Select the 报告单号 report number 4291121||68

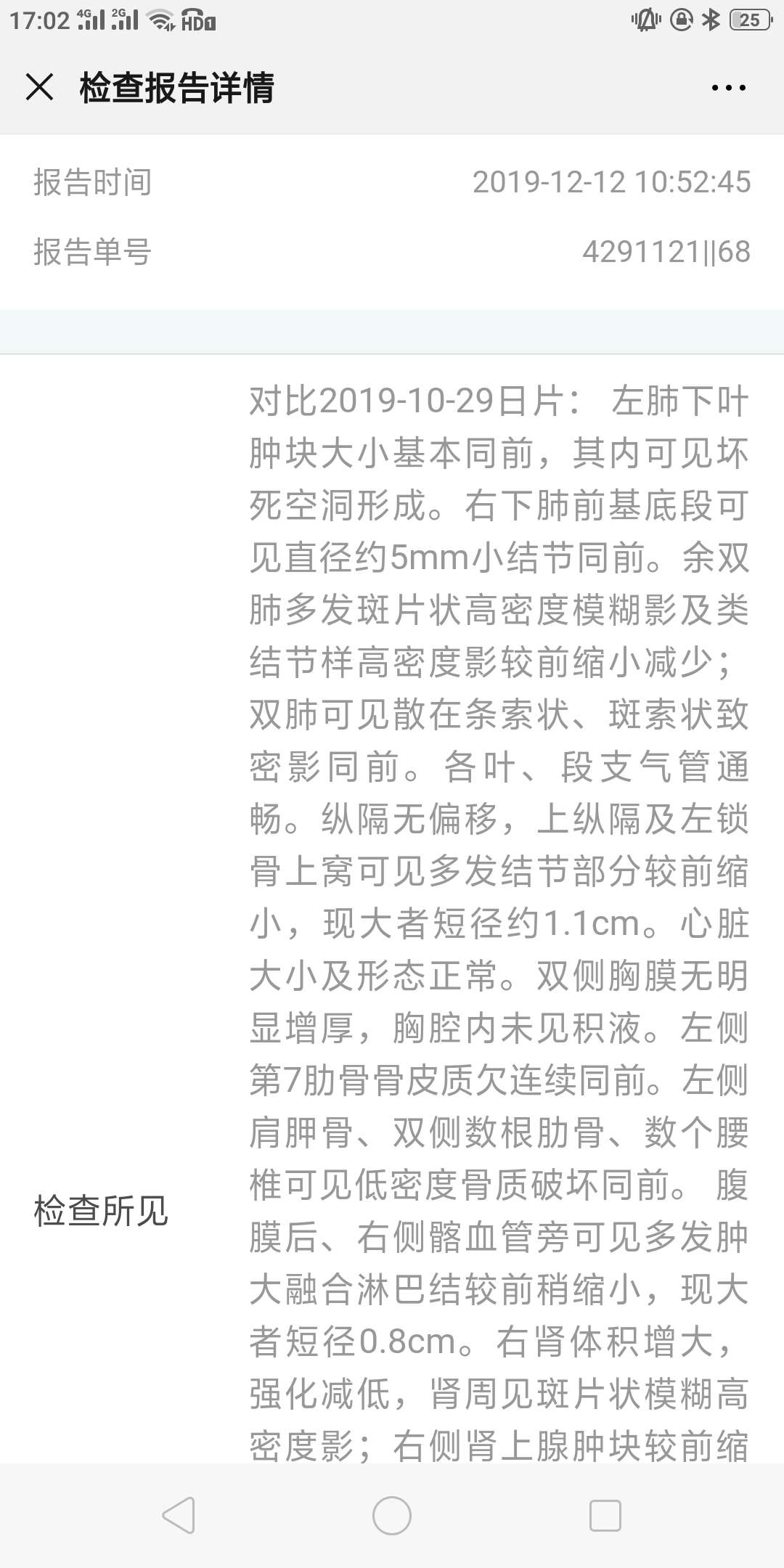tap(666, 253)
